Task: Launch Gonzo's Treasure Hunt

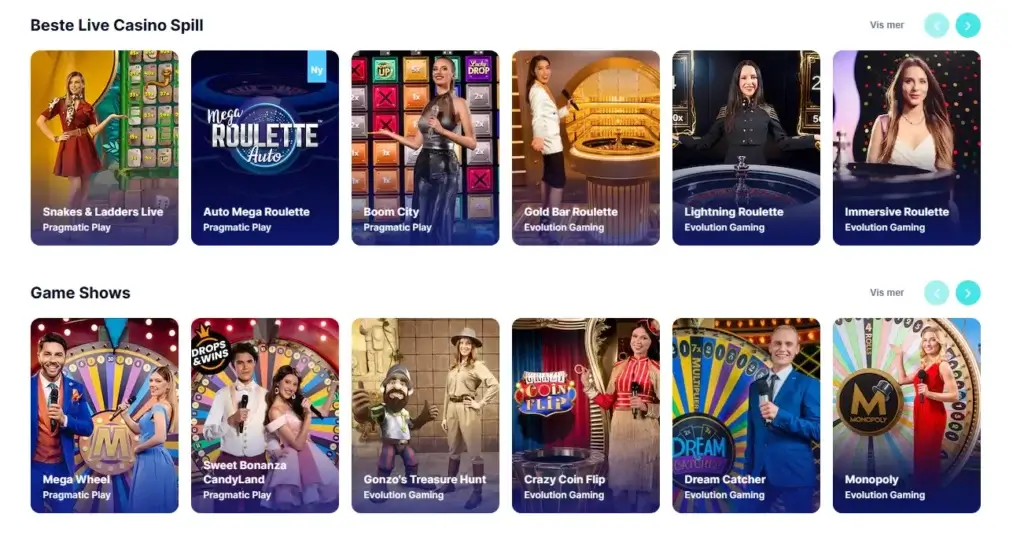Action: (x=425, y=415)
